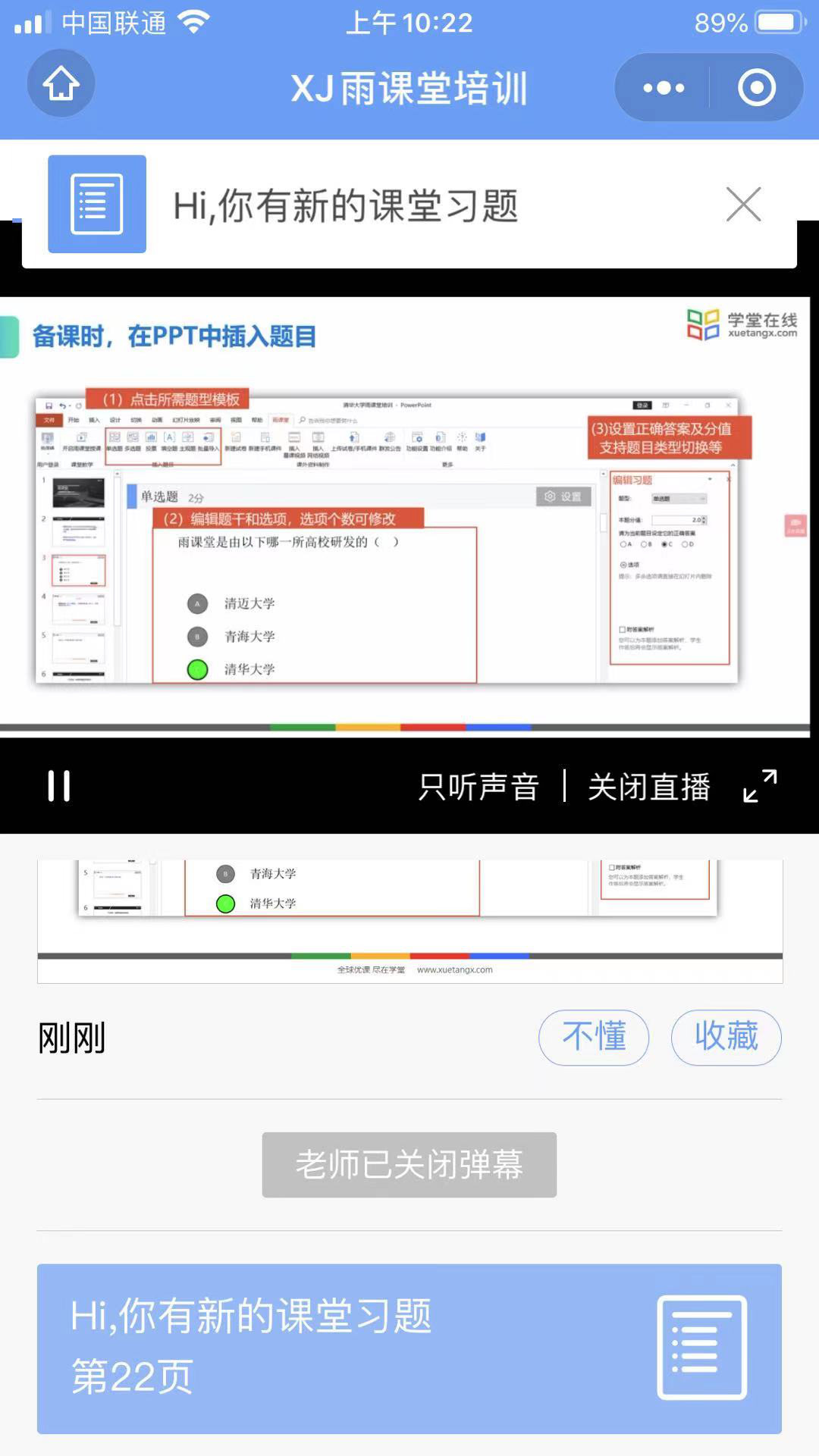Mark this slide as 不懂

(x=594, y=1037)
